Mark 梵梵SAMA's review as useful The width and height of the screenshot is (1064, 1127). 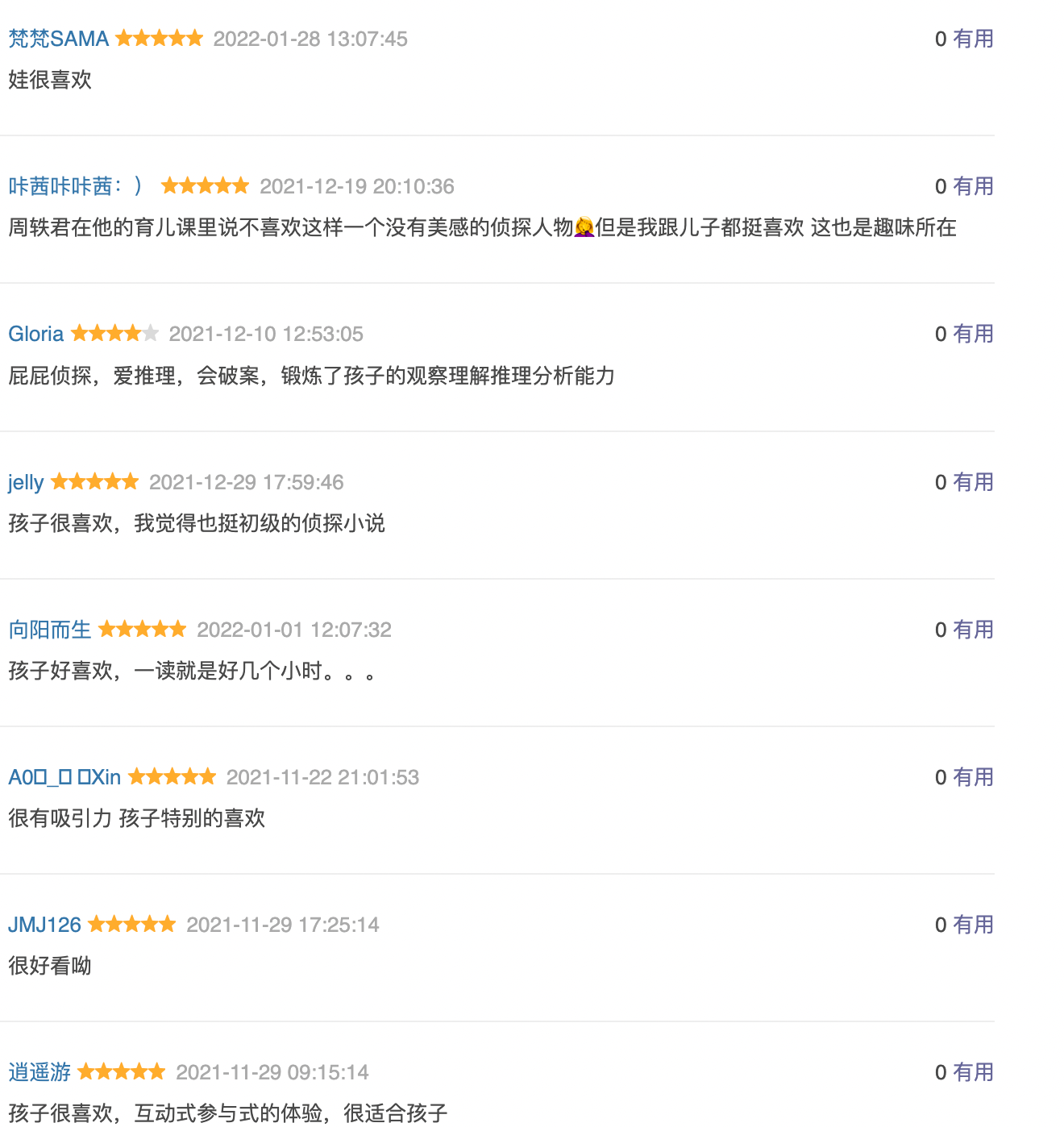click(x=973, y=39)
